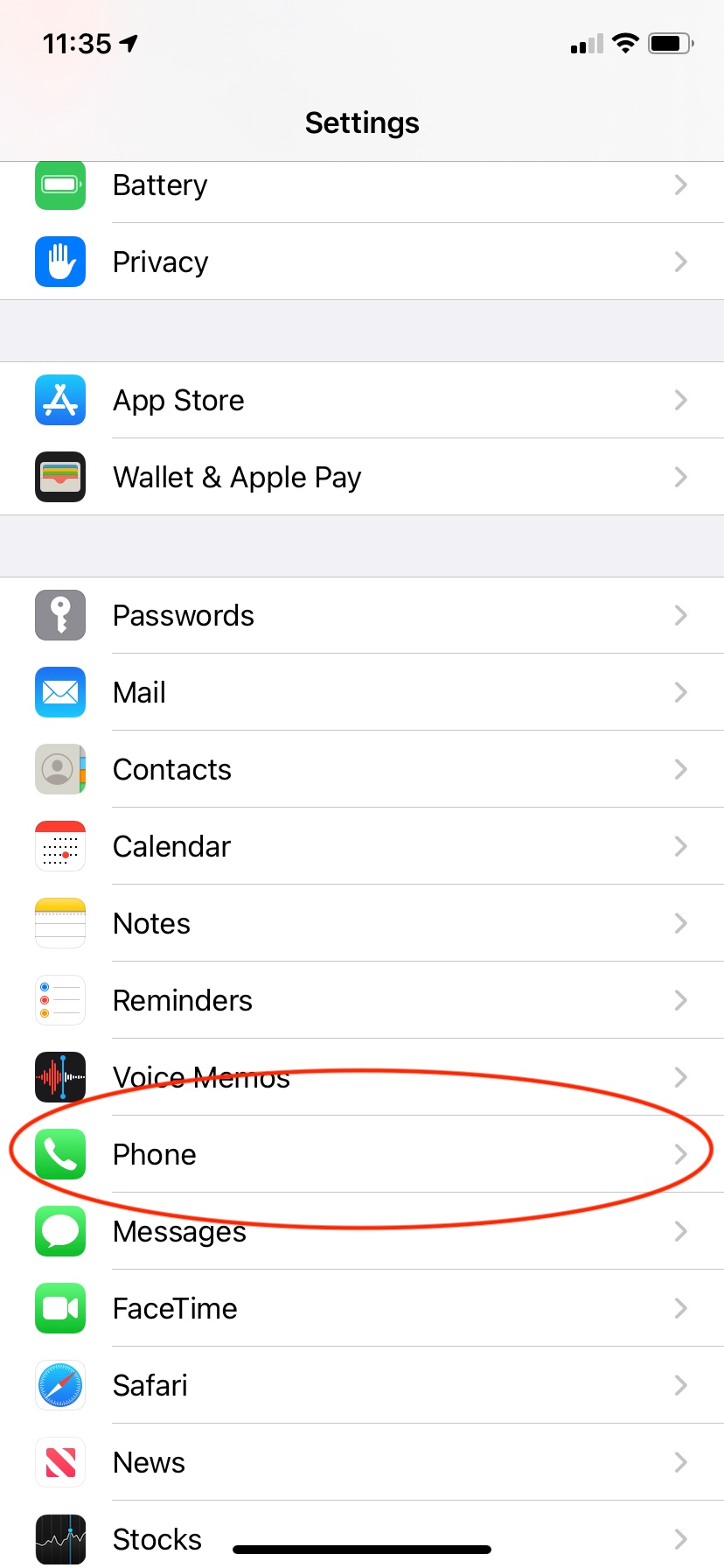Open Voice Memos settings
Viewport: 724px width, 1568px height.
coord(362,1077)
